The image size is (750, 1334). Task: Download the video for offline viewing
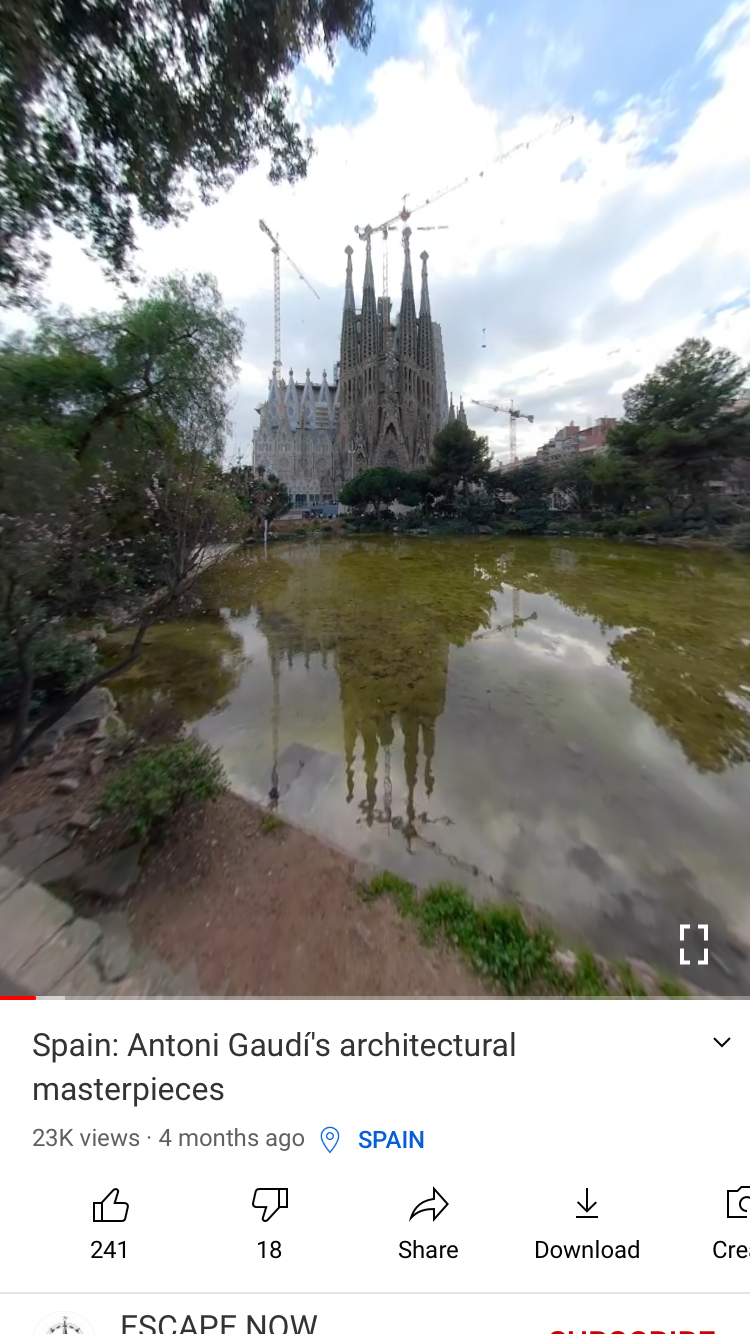point(587,1204)
